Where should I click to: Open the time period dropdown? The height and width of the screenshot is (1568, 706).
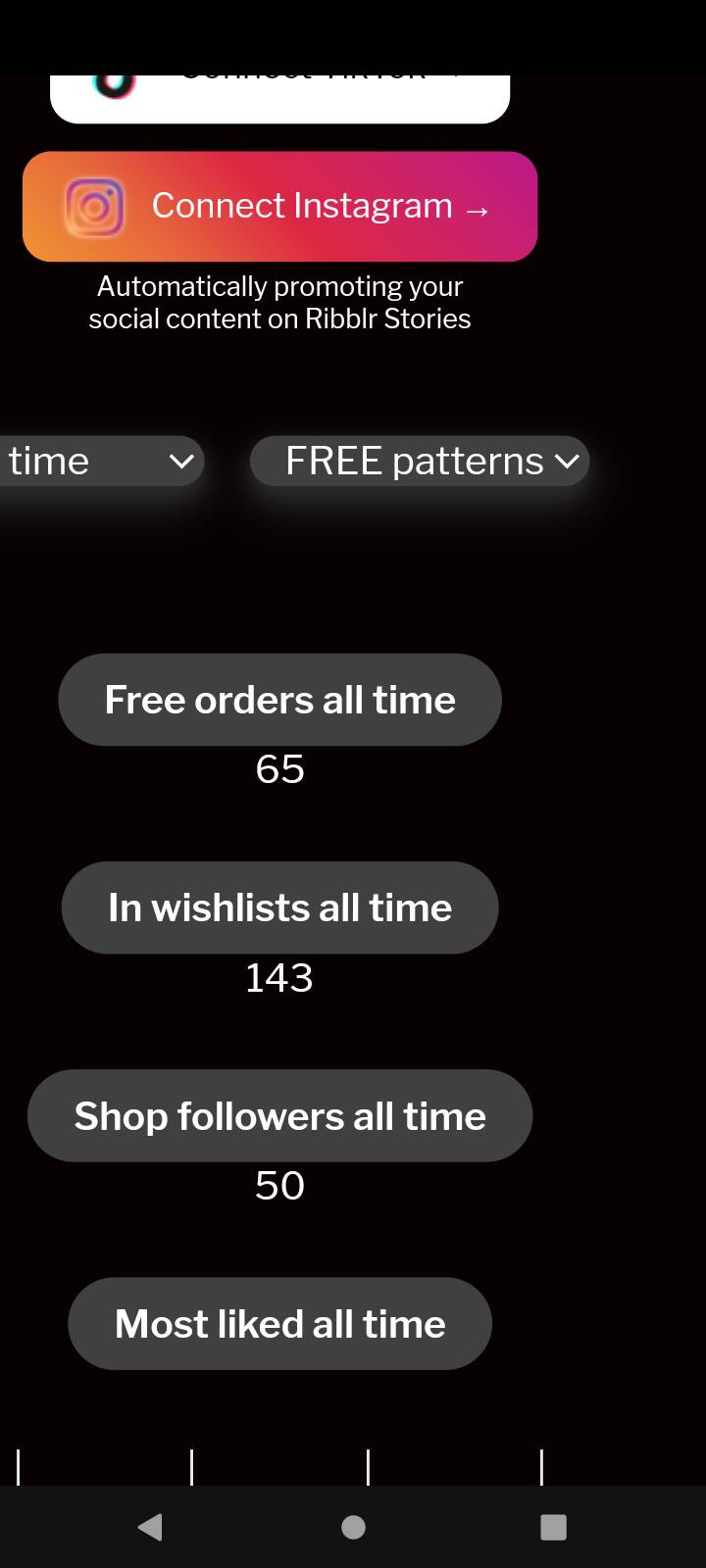[100, 461]
